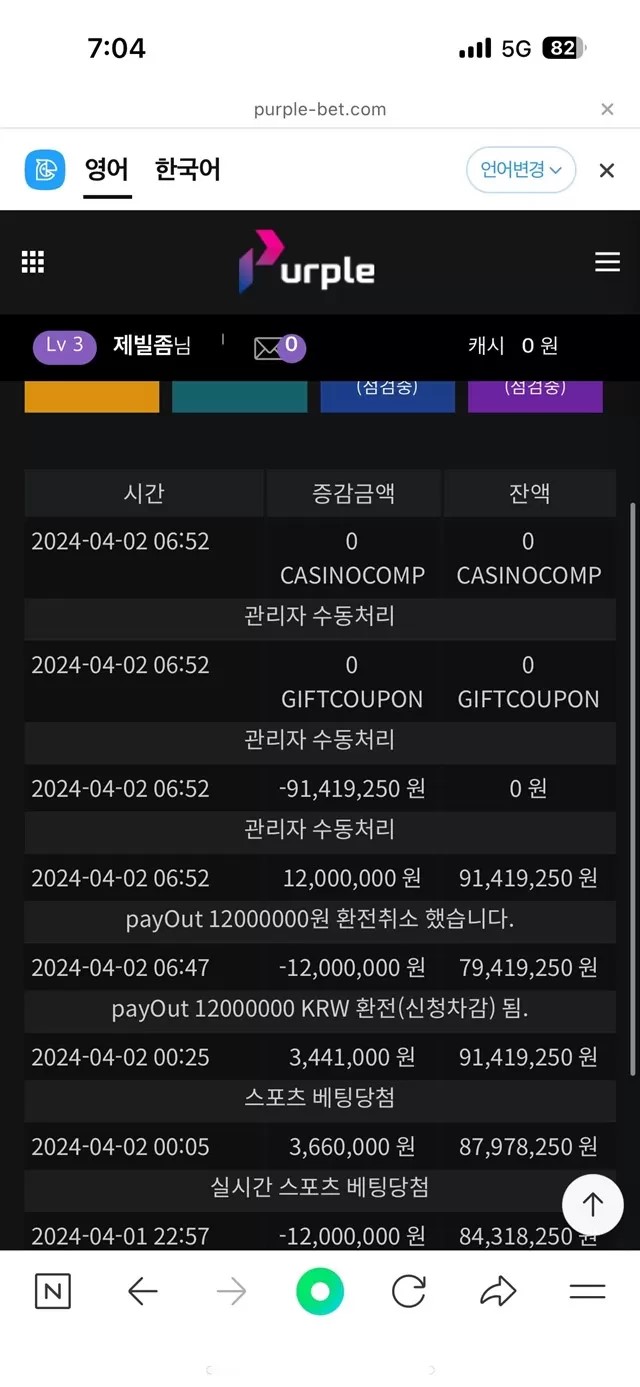Open the grid menu icon
Viewport: 640px width, 1387px height.
point(33,262)
